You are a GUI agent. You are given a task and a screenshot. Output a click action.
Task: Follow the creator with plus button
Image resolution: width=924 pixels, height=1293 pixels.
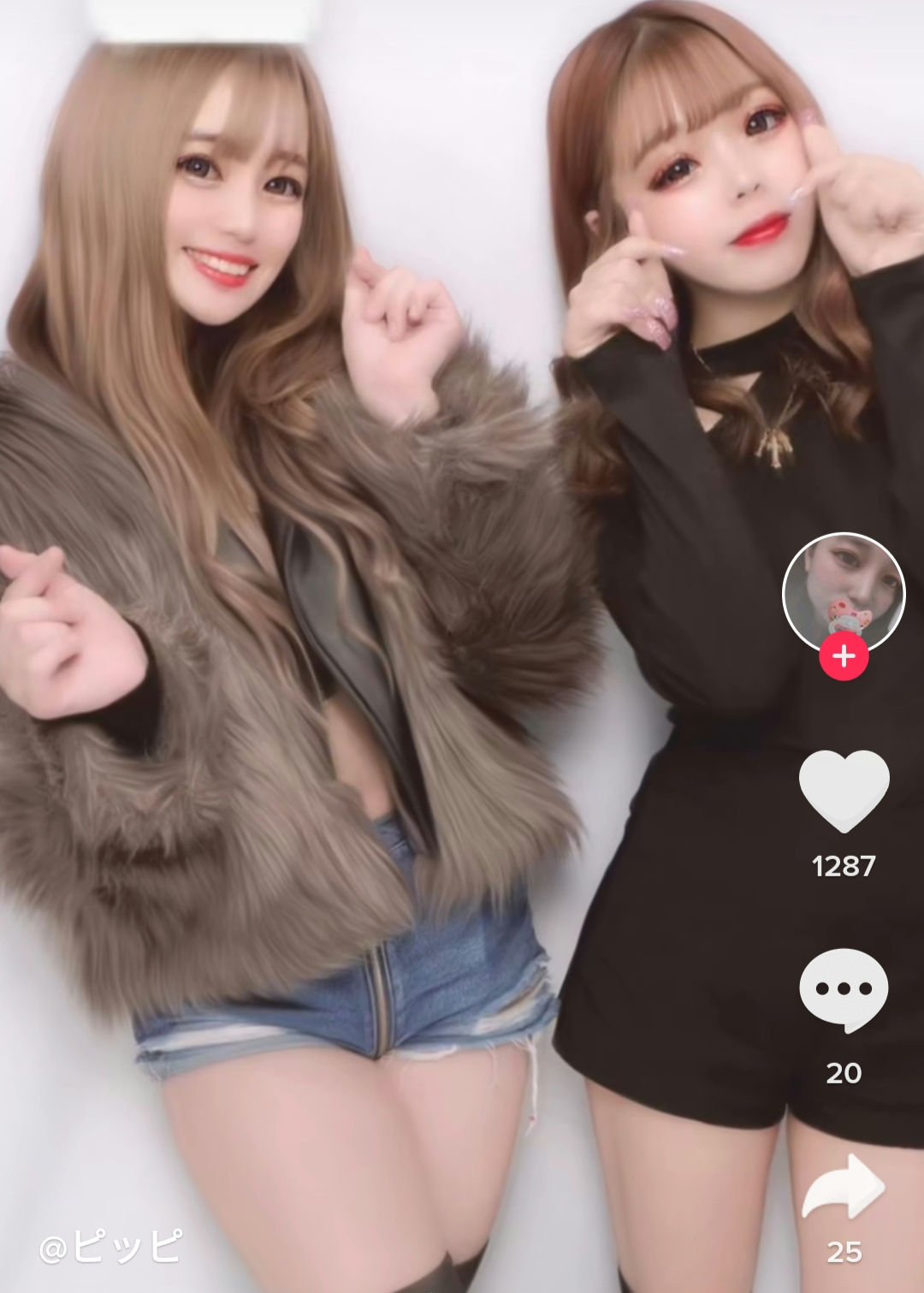click(844, 657)
